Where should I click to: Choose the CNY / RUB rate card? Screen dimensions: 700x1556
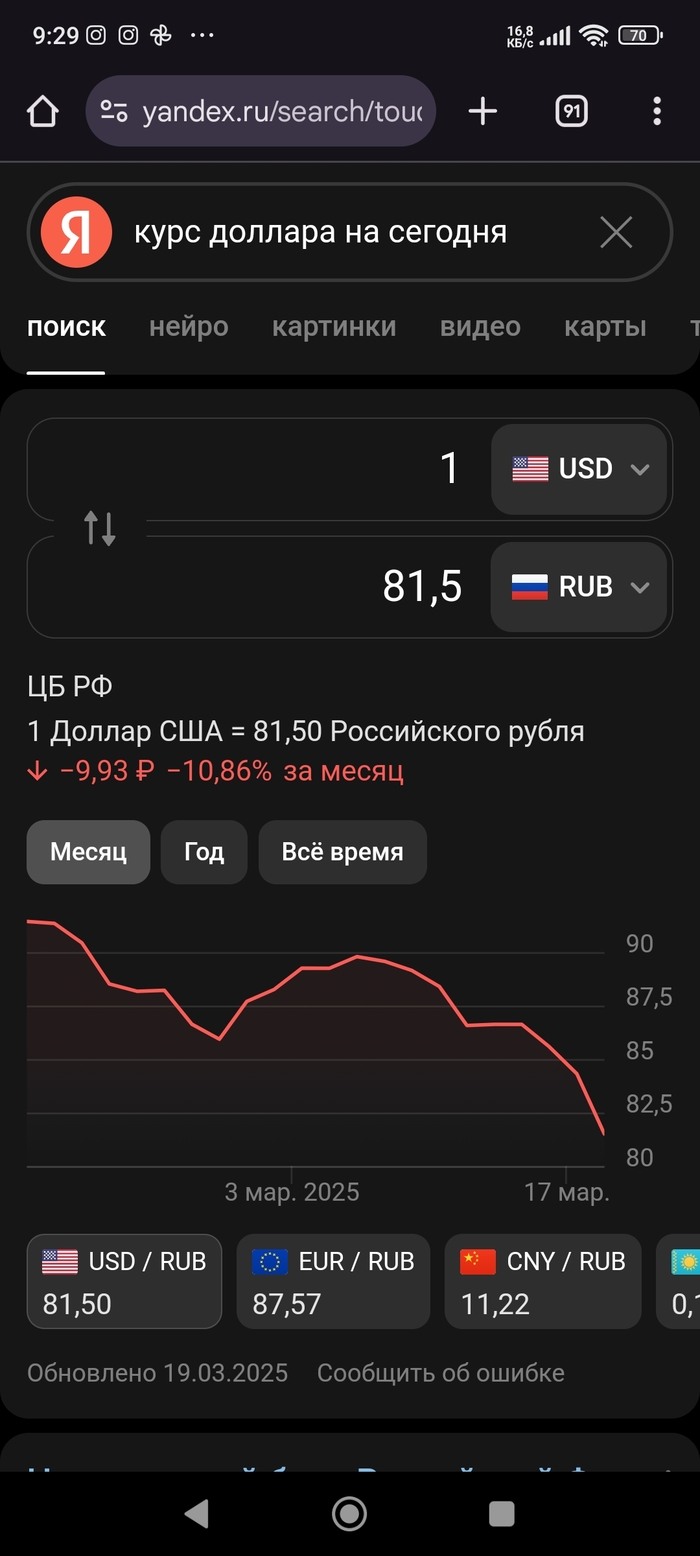click(x=542, y=1281)
